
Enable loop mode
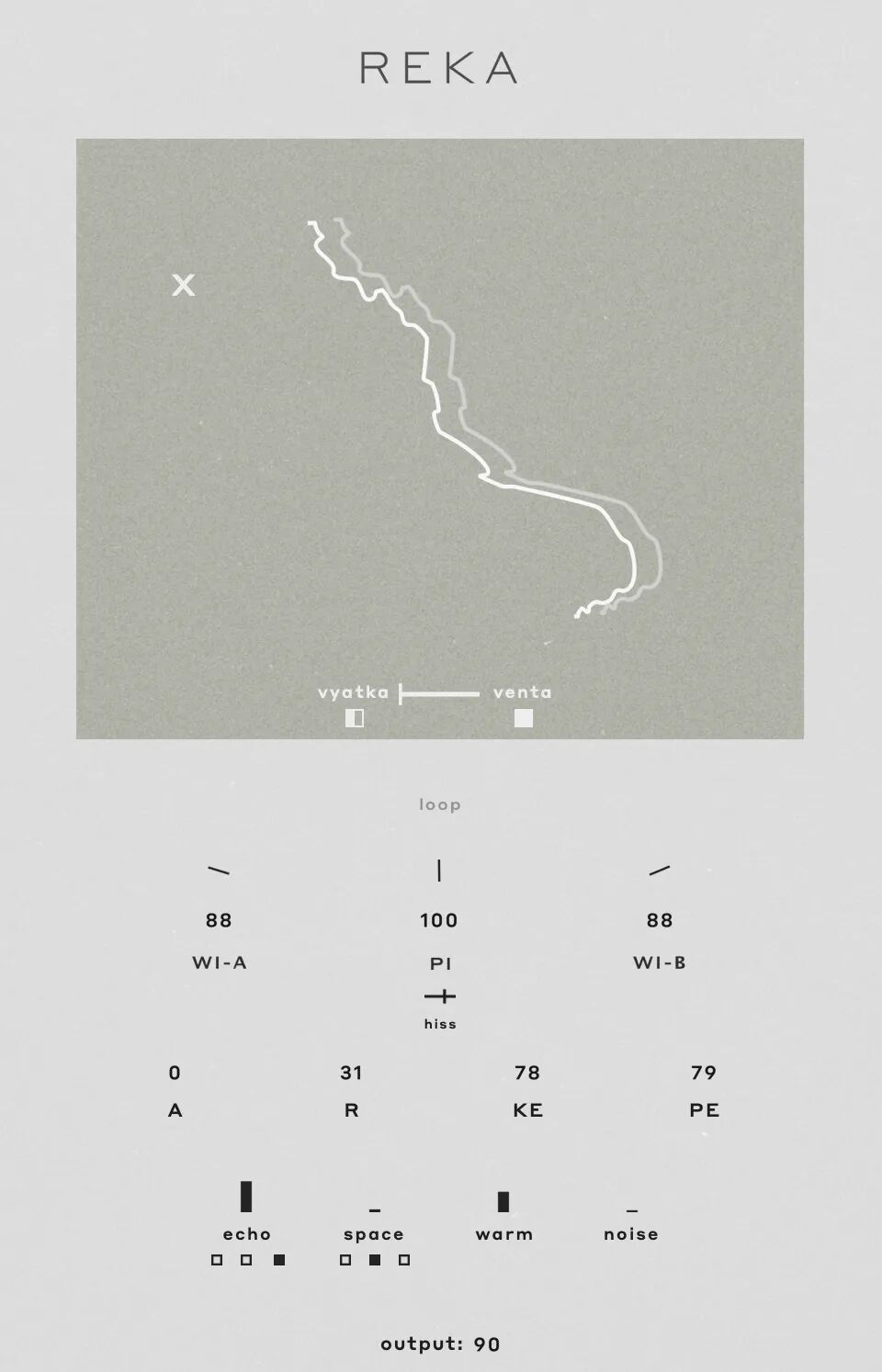point(440,804)
